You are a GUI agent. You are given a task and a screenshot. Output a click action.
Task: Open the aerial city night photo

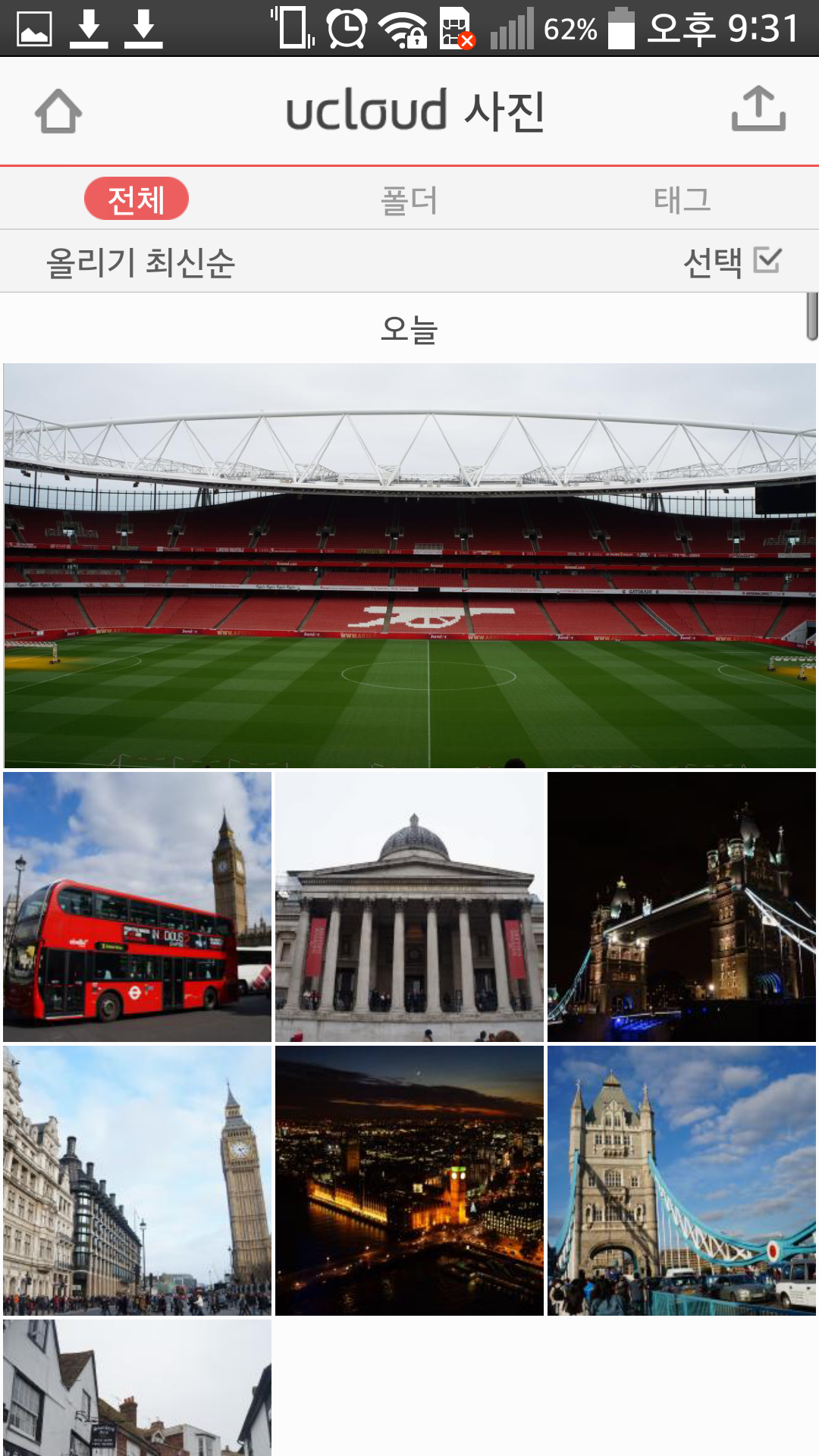coord(409,1180)
